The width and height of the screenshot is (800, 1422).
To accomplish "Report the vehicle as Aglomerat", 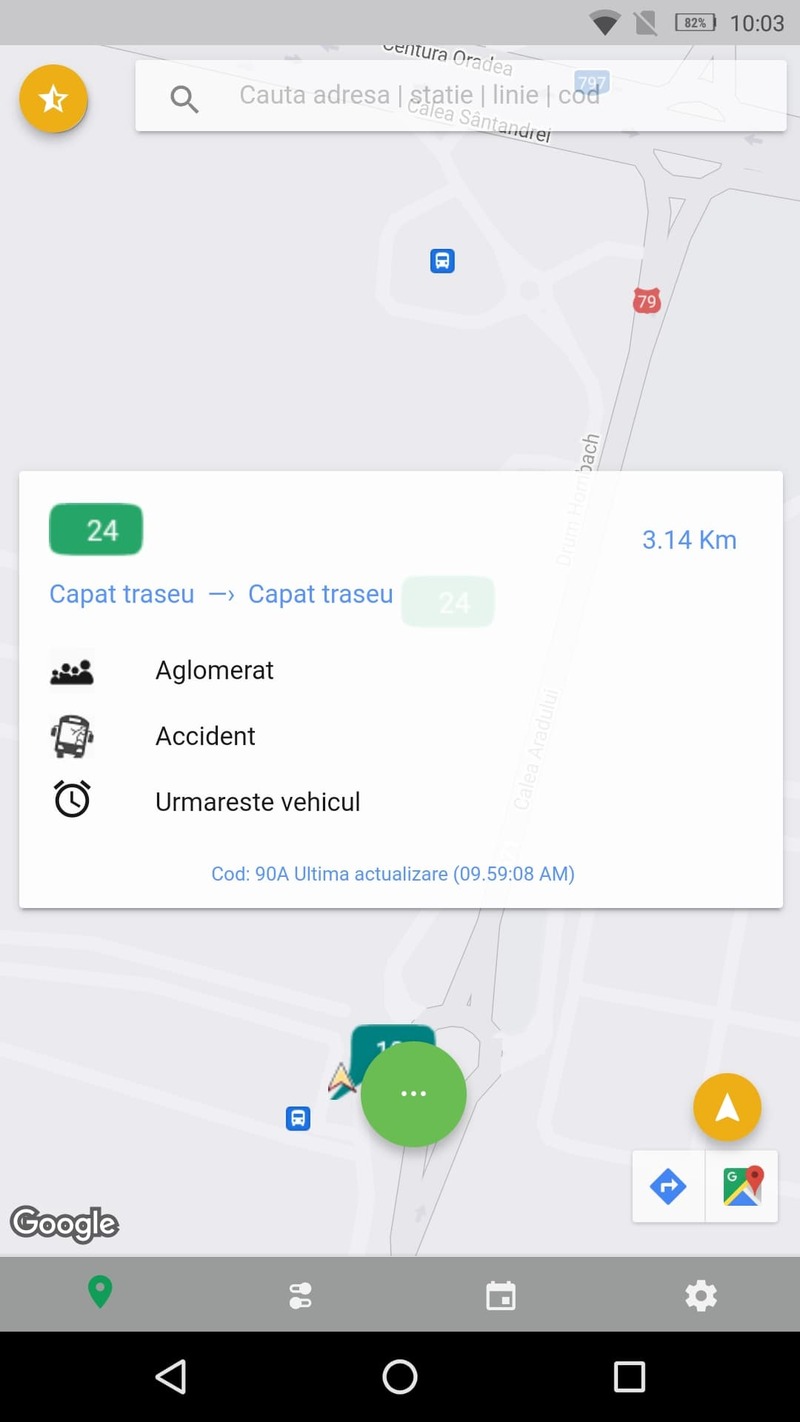I will coord(214,670).
